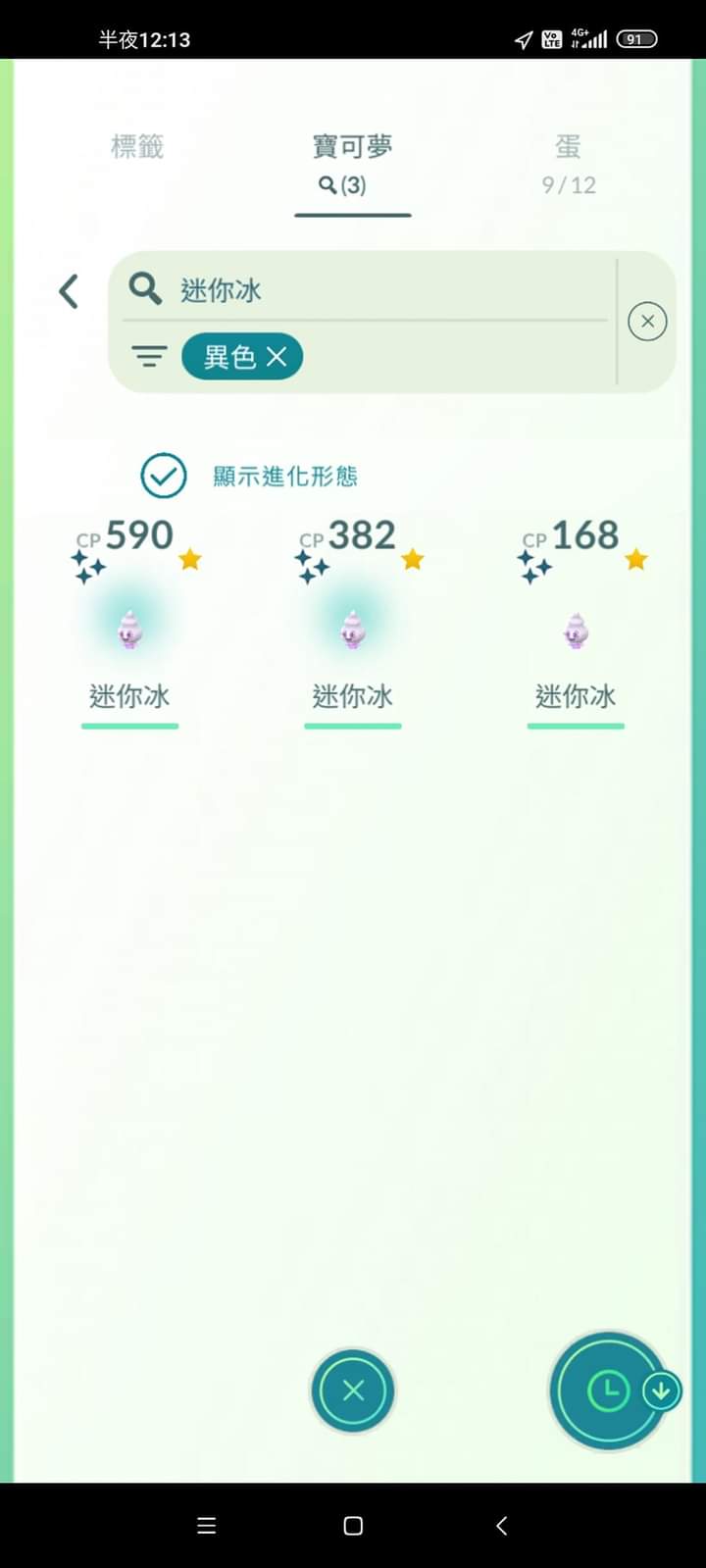Open the filter options icon
The height and width of the screenshot is (1568, 706).
tap(149, 356)
